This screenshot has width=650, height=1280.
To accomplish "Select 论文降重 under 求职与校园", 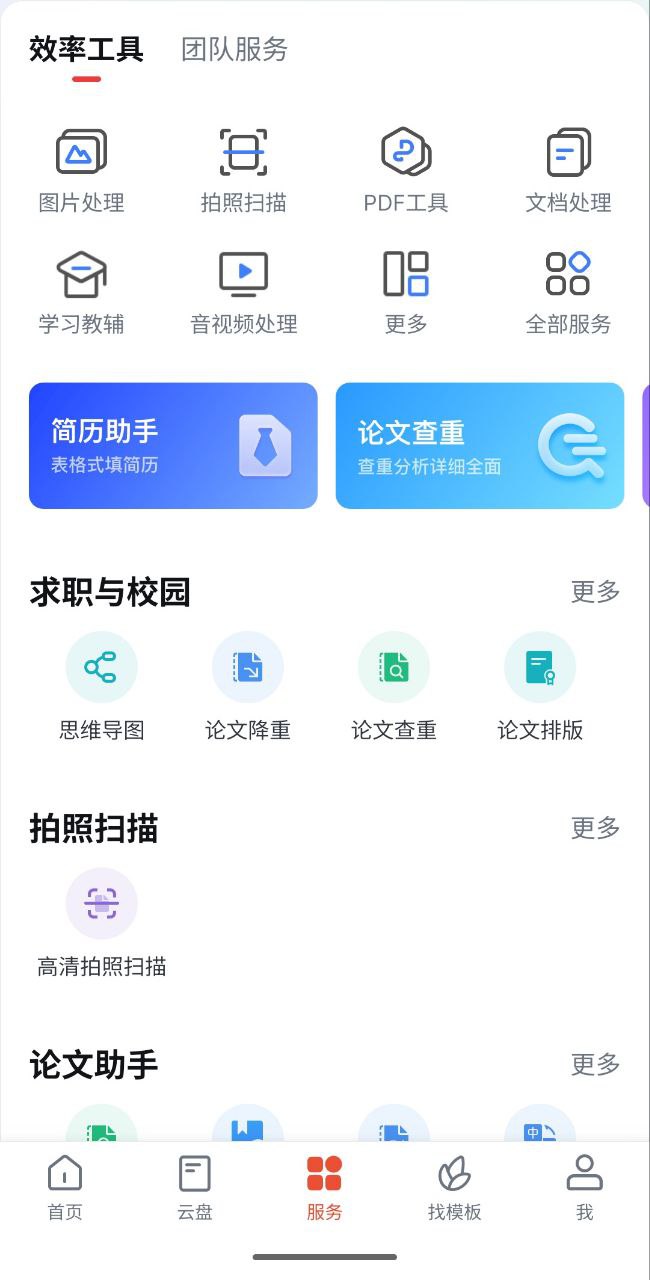I will (247, 686).
